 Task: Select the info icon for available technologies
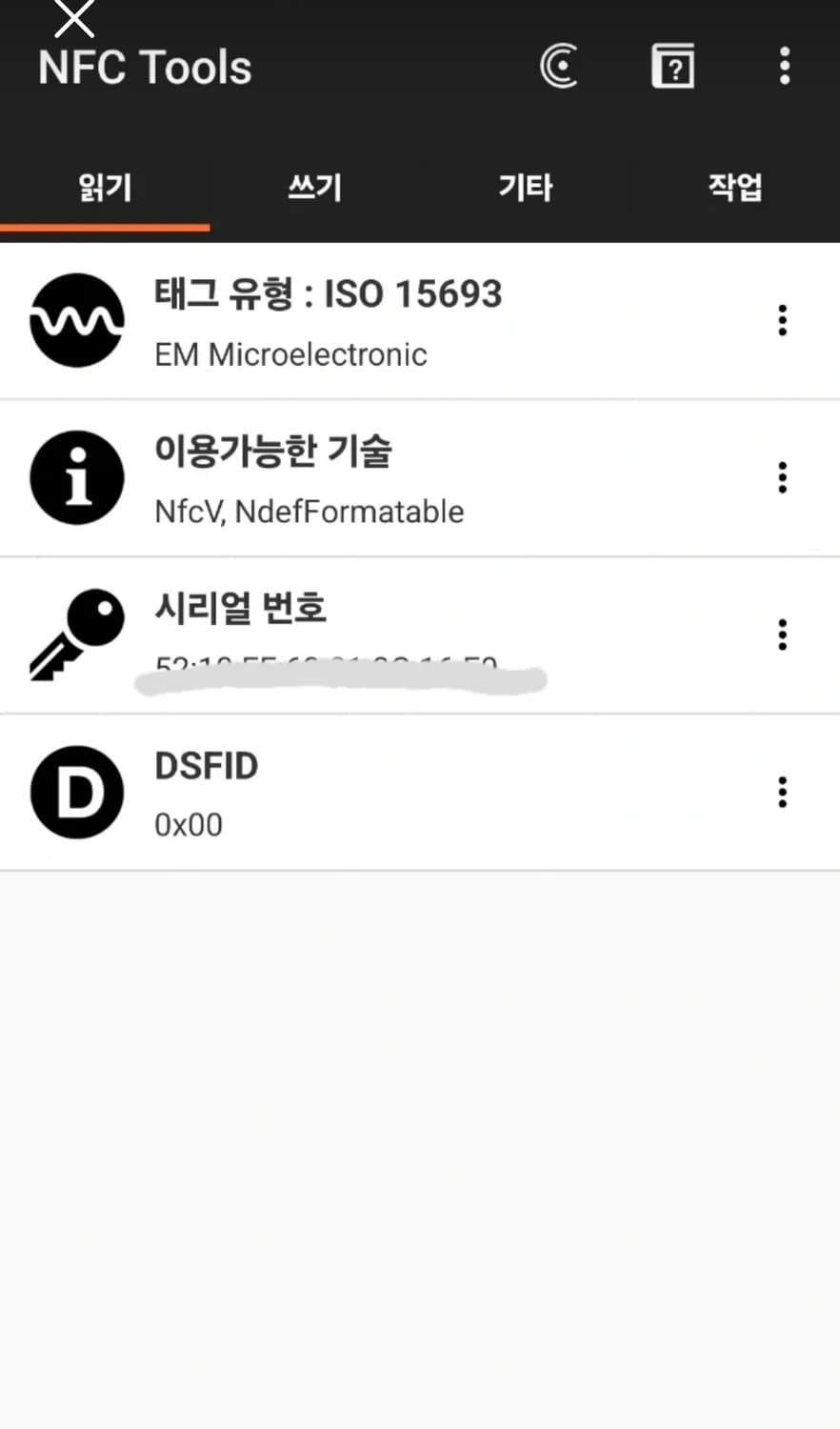coord(76,477)
